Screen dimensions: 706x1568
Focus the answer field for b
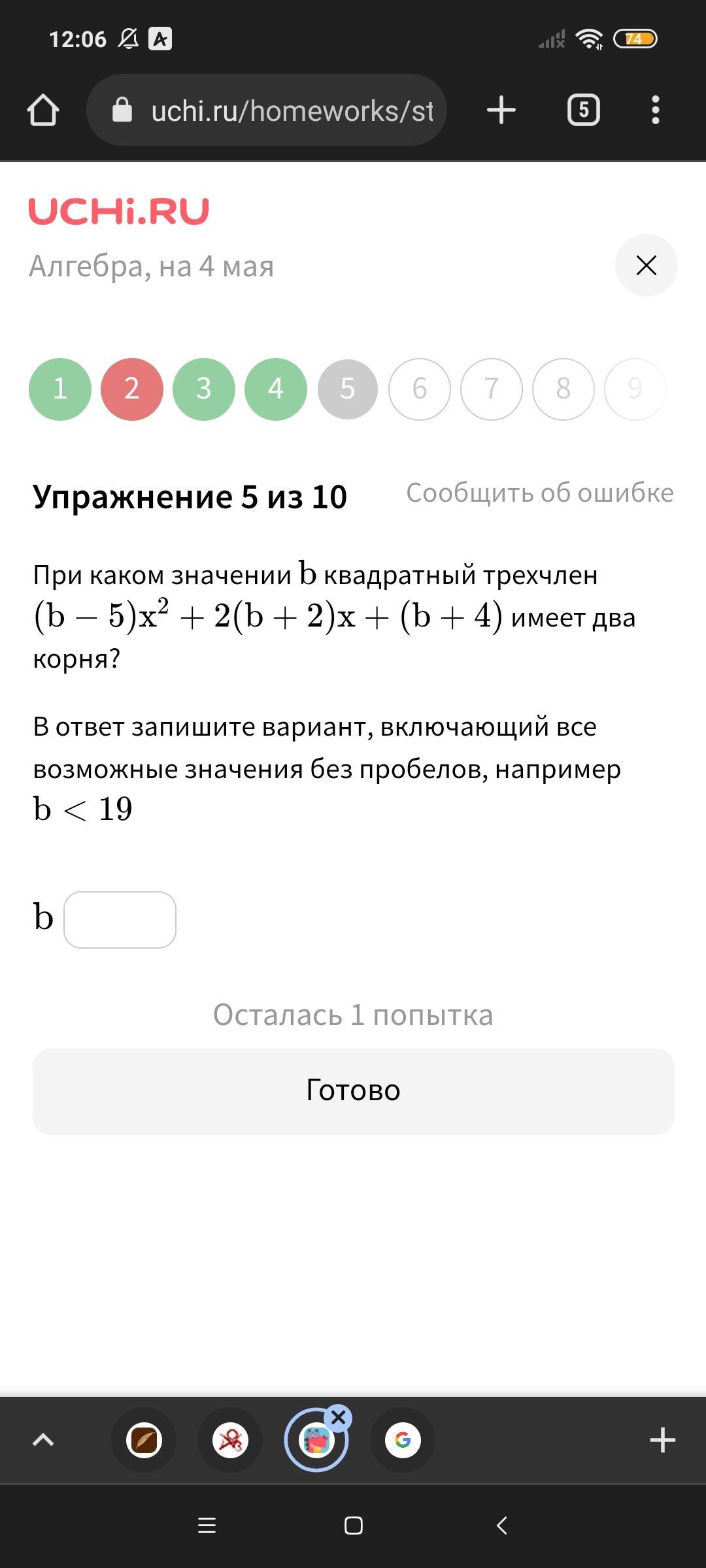(120, 919)
